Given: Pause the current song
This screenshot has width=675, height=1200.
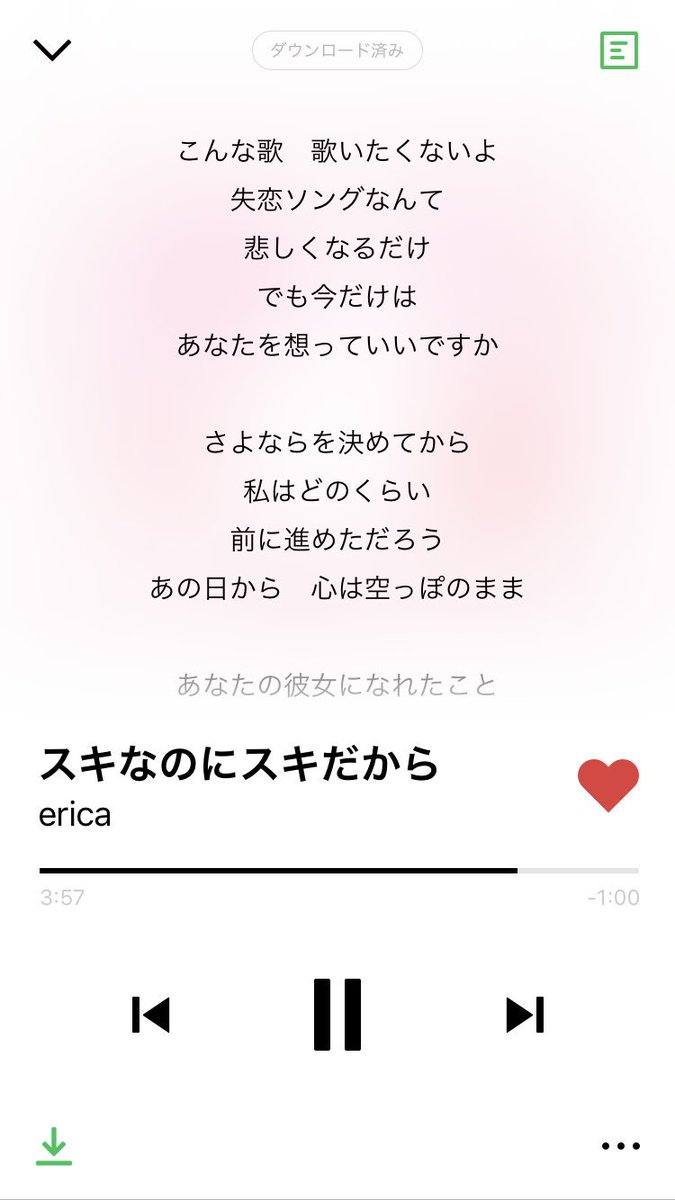Looking at the screenshot, I should click(337, 1014).
